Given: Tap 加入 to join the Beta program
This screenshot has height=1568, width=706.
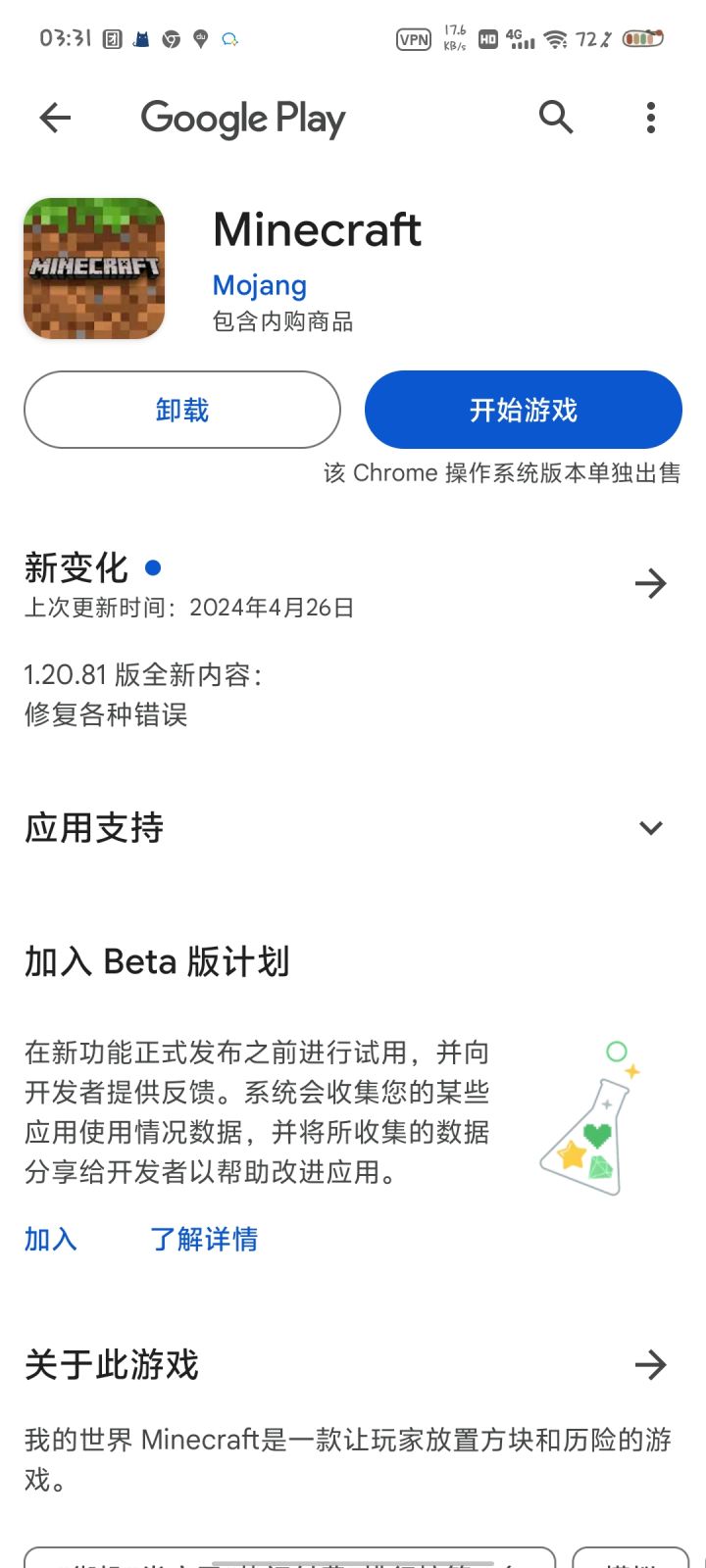Looking at the screenshot, I should (x=50, y=1240).
